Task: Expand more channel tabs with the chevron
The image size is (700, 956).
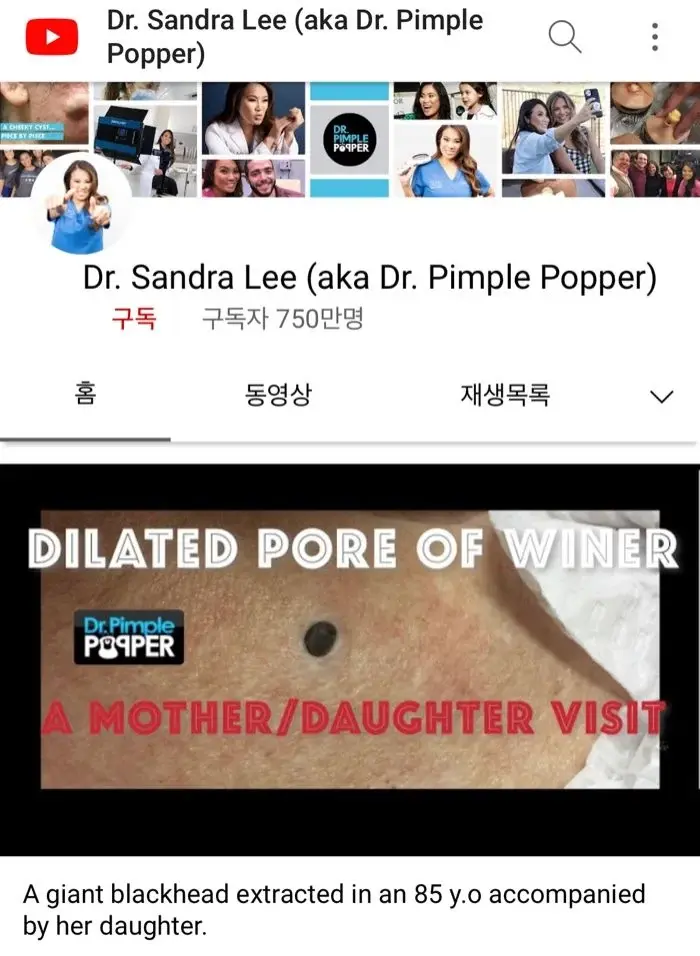Action: click(x=661, y=397)
